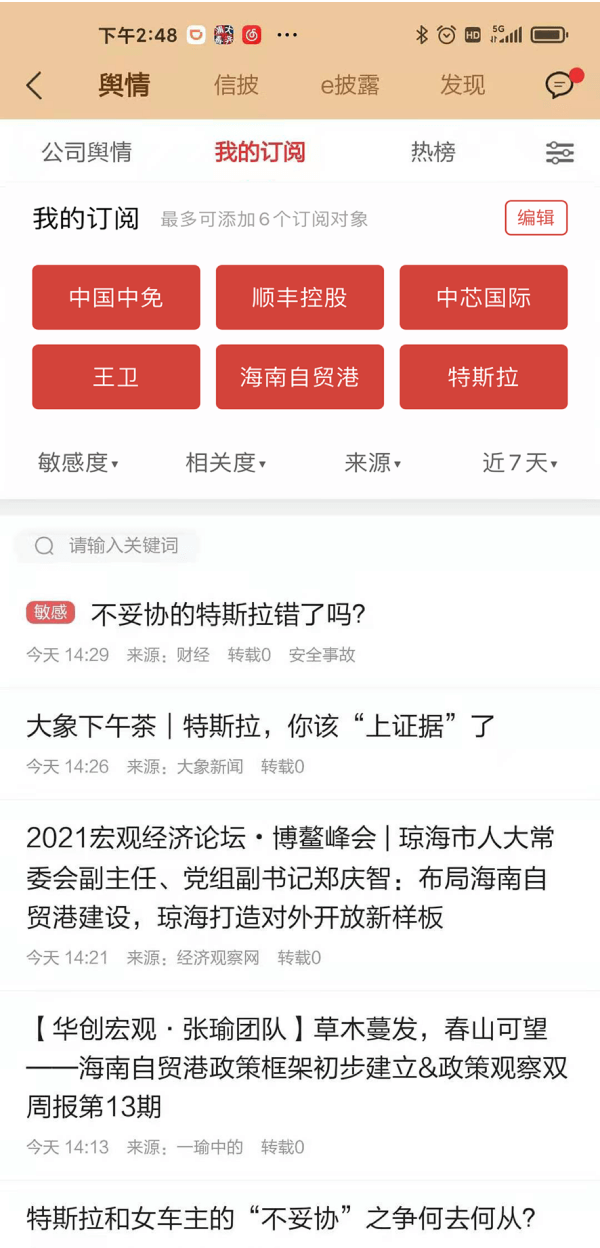The width and height of the screenshot is (600, 1248).
Task: Expand the 来源 dropdown filter
Action: [x=372, y=463]
